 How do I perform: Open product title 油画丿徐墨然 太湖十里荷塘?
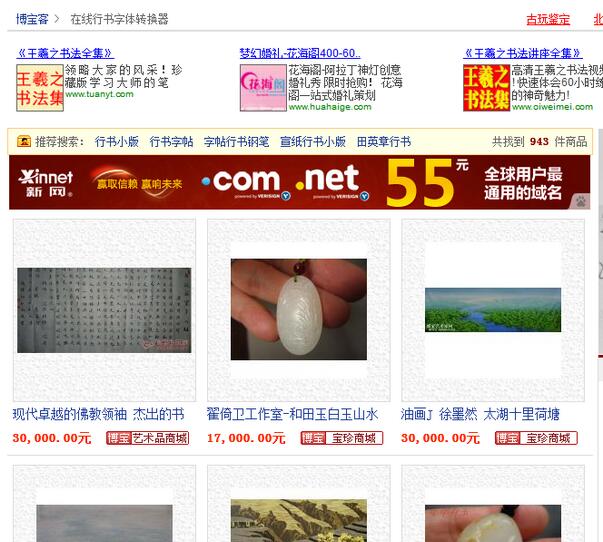tap(480, 414)
